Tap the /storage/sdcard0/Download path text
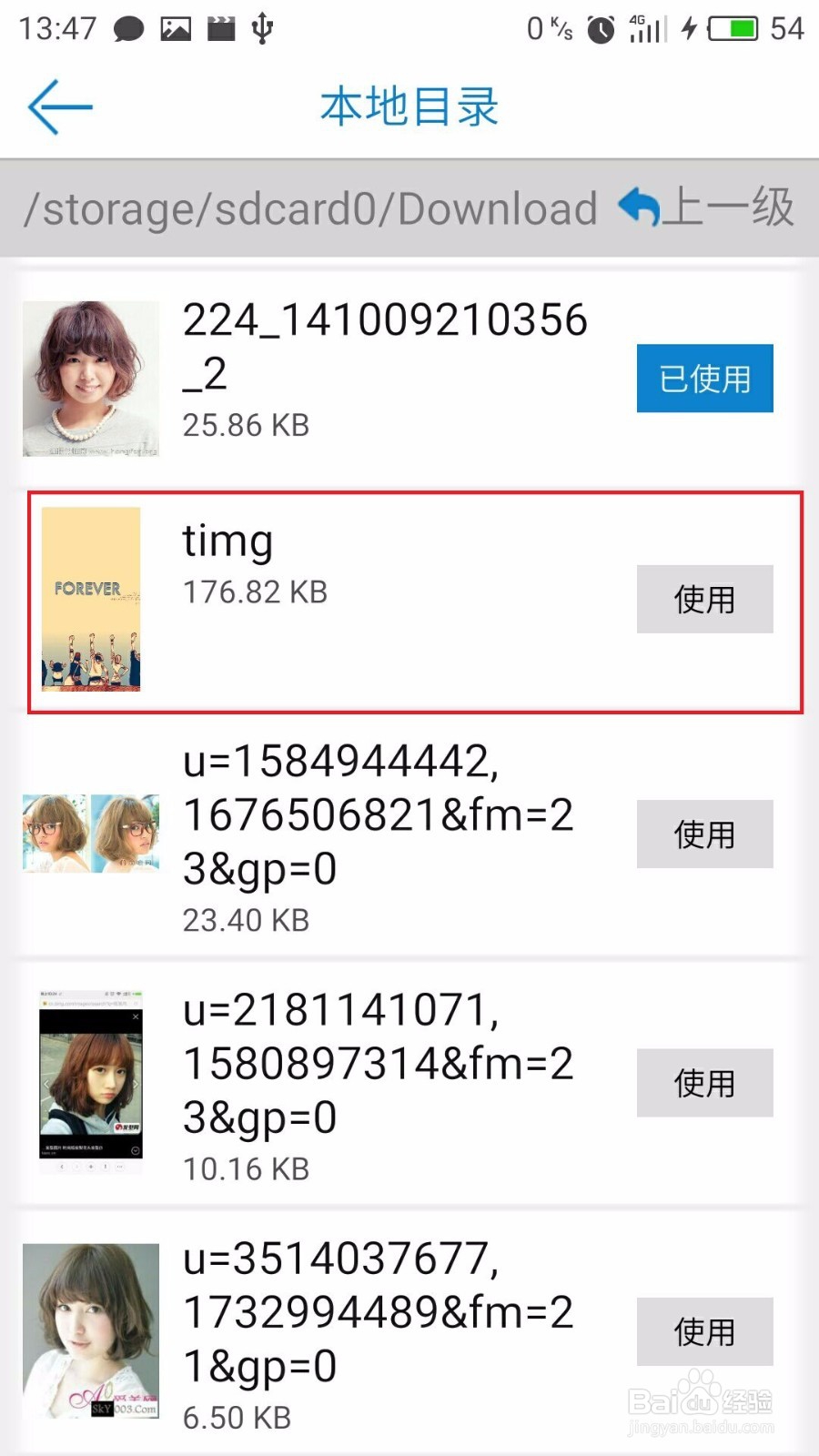 [309, 207]
